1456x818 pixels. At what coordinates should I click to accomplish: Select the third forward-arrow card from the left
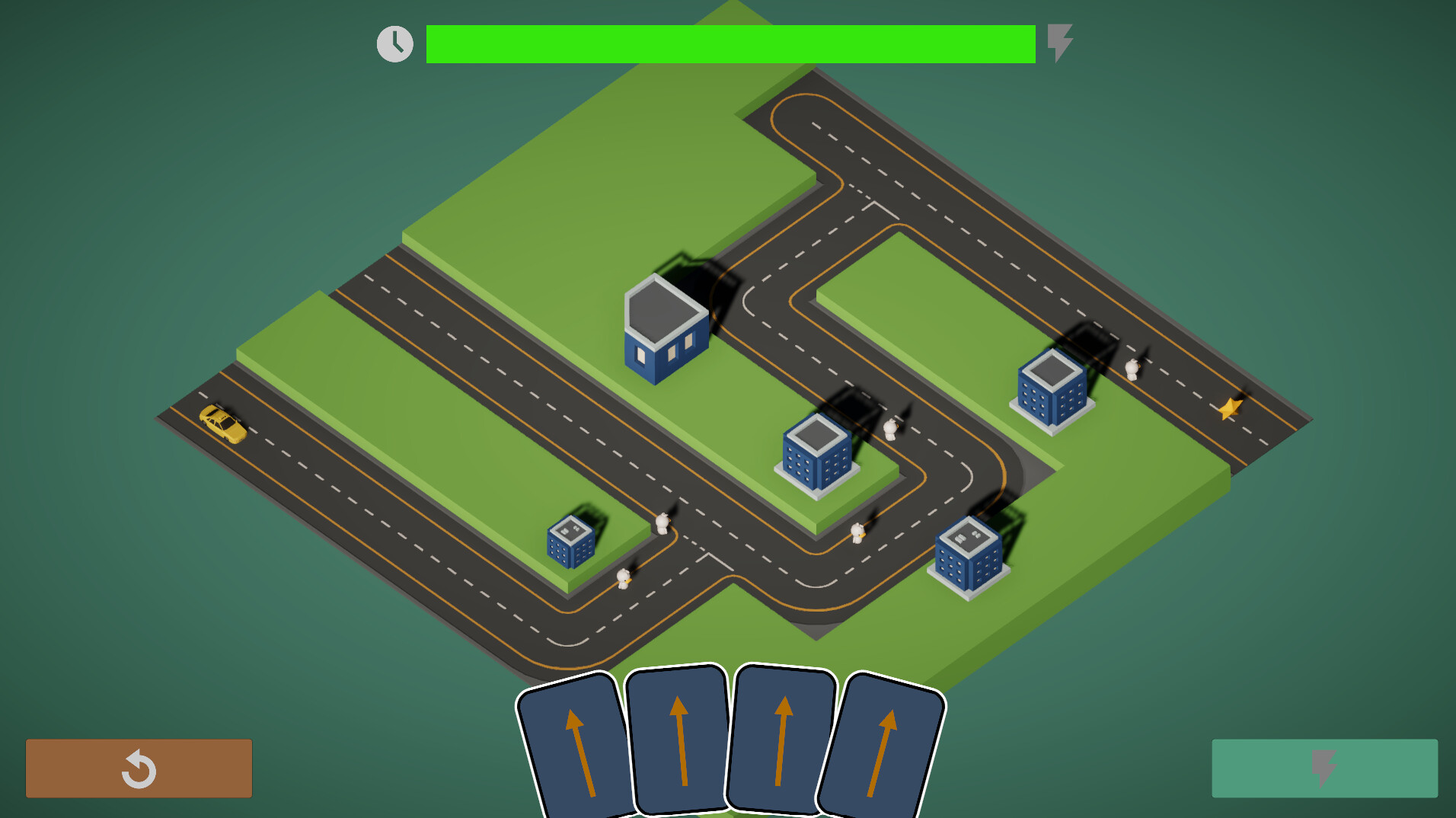(x=783, y=740)
